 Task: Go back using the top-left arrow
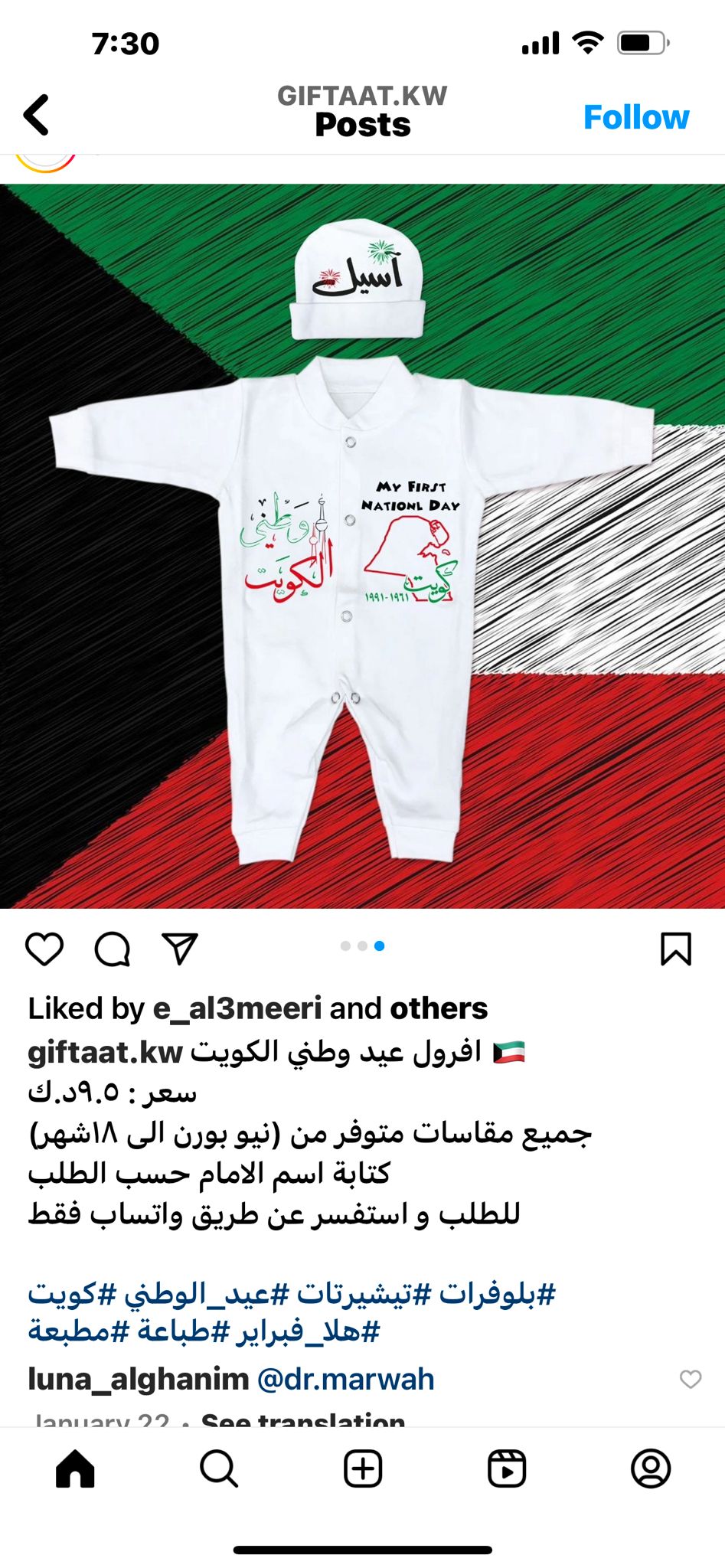click(x=37, y=115)
